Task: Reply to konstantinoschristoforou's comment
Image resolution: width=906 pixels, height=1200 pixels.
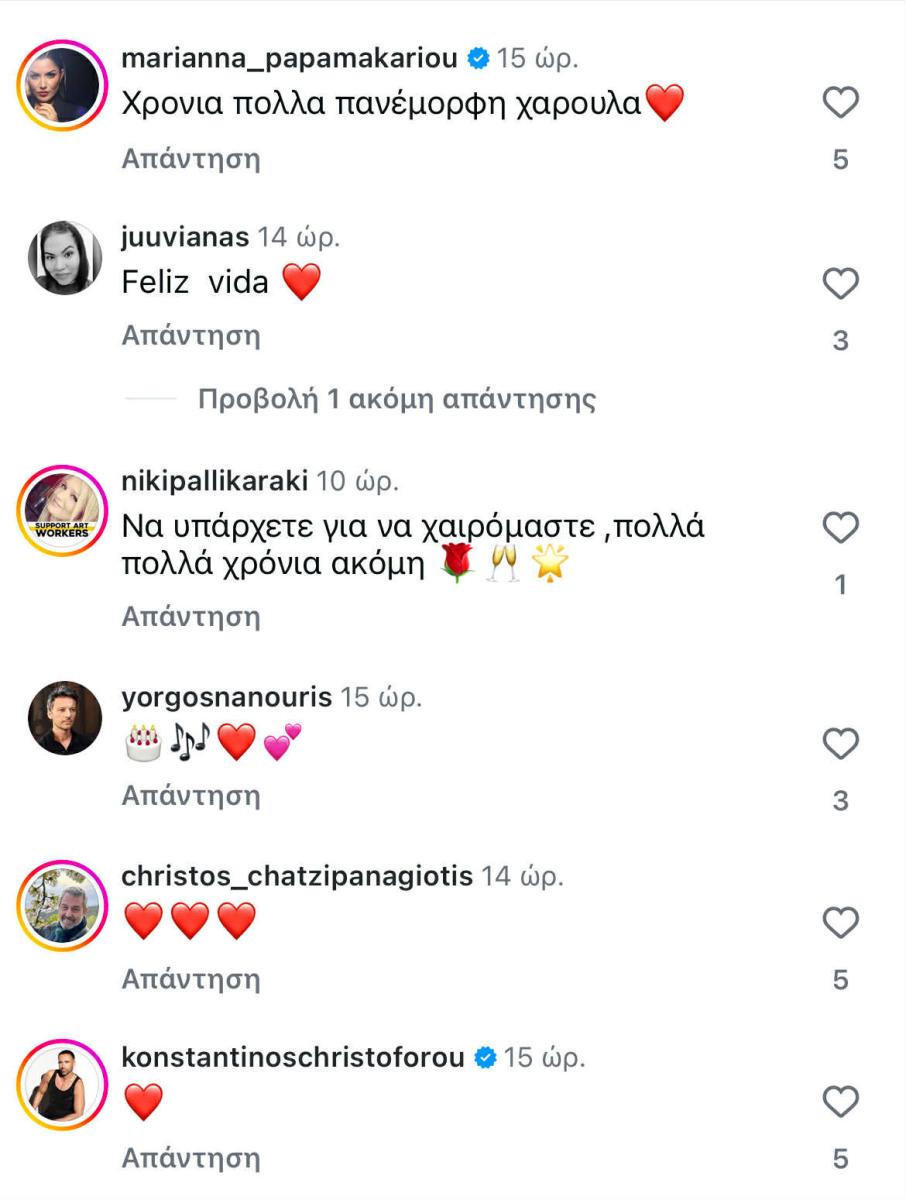Action: tap(190, 1158)
